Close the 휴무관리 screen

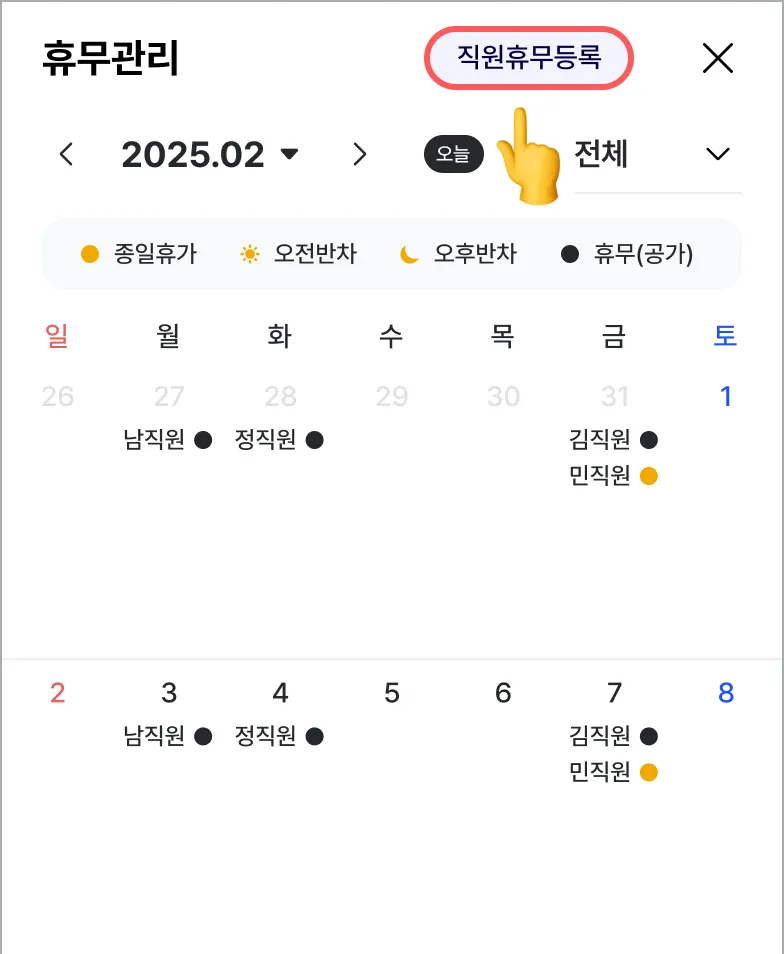click(718, 58)
